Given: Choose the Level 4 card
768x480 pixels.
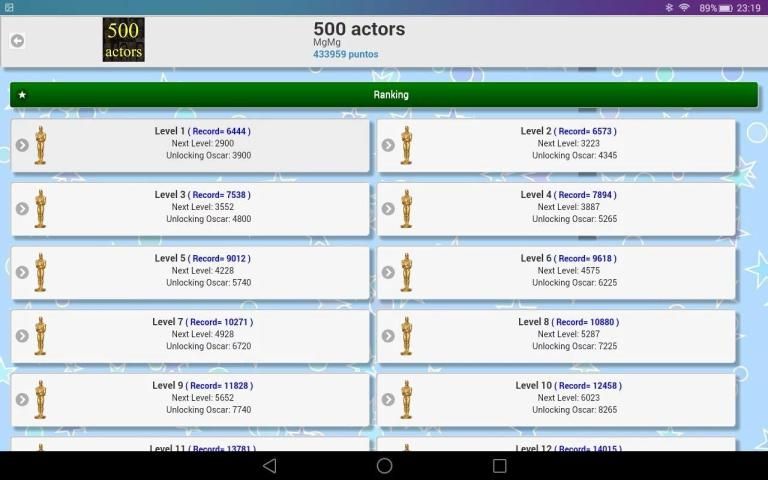Looking at the screenshot, I should [x=556, y=208].
